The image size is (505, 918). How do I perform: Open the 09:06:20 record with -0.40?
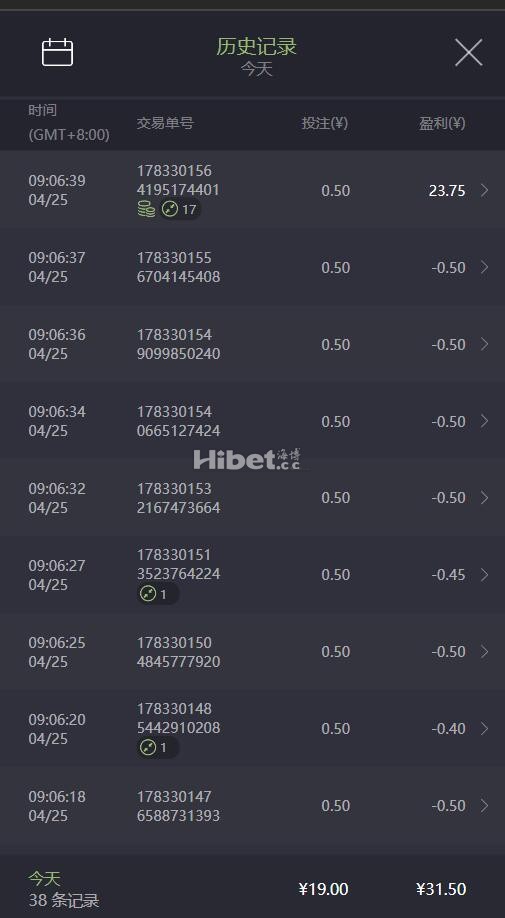point(252,729)
